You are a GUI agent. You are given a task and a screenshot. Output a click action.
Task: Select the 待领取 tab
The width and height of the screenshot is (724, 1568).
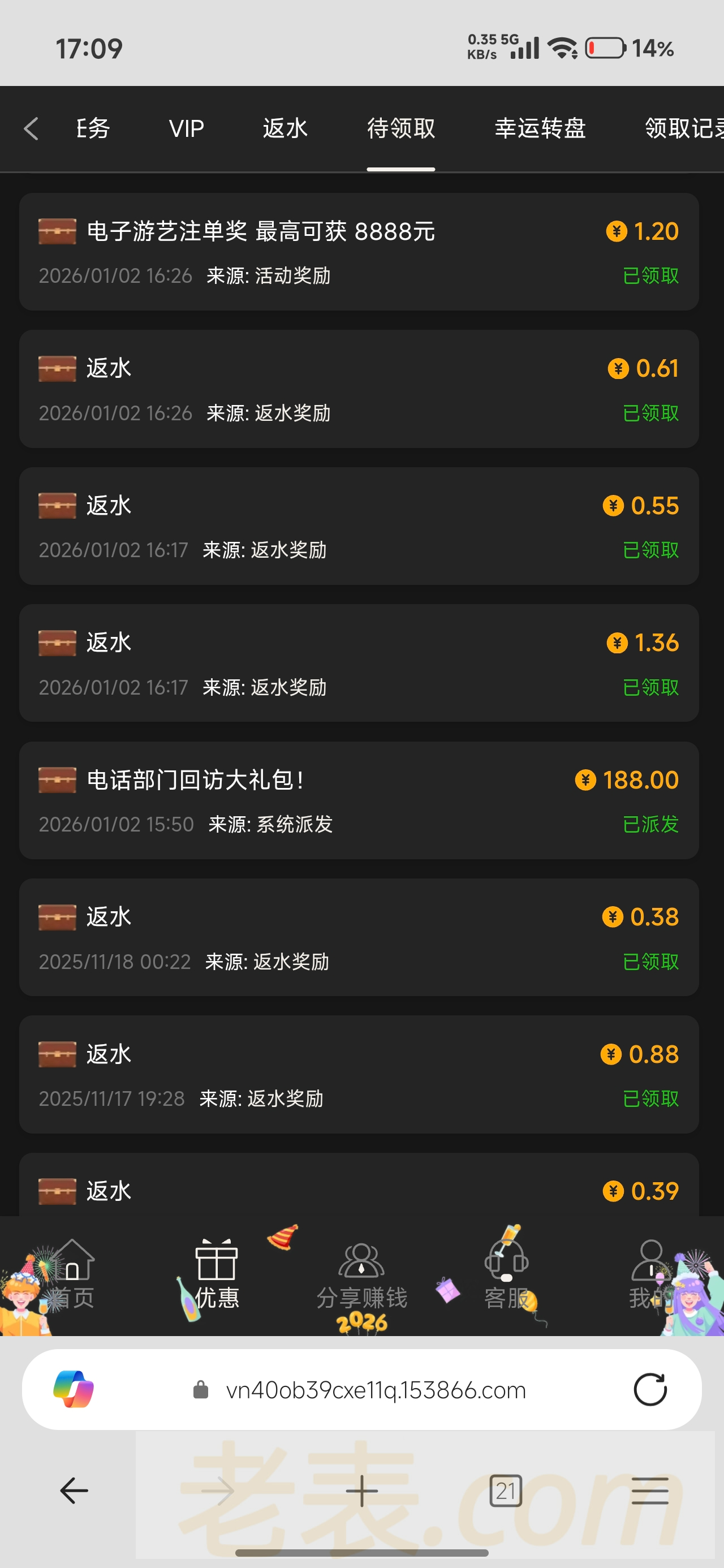[x=400, y=129]
